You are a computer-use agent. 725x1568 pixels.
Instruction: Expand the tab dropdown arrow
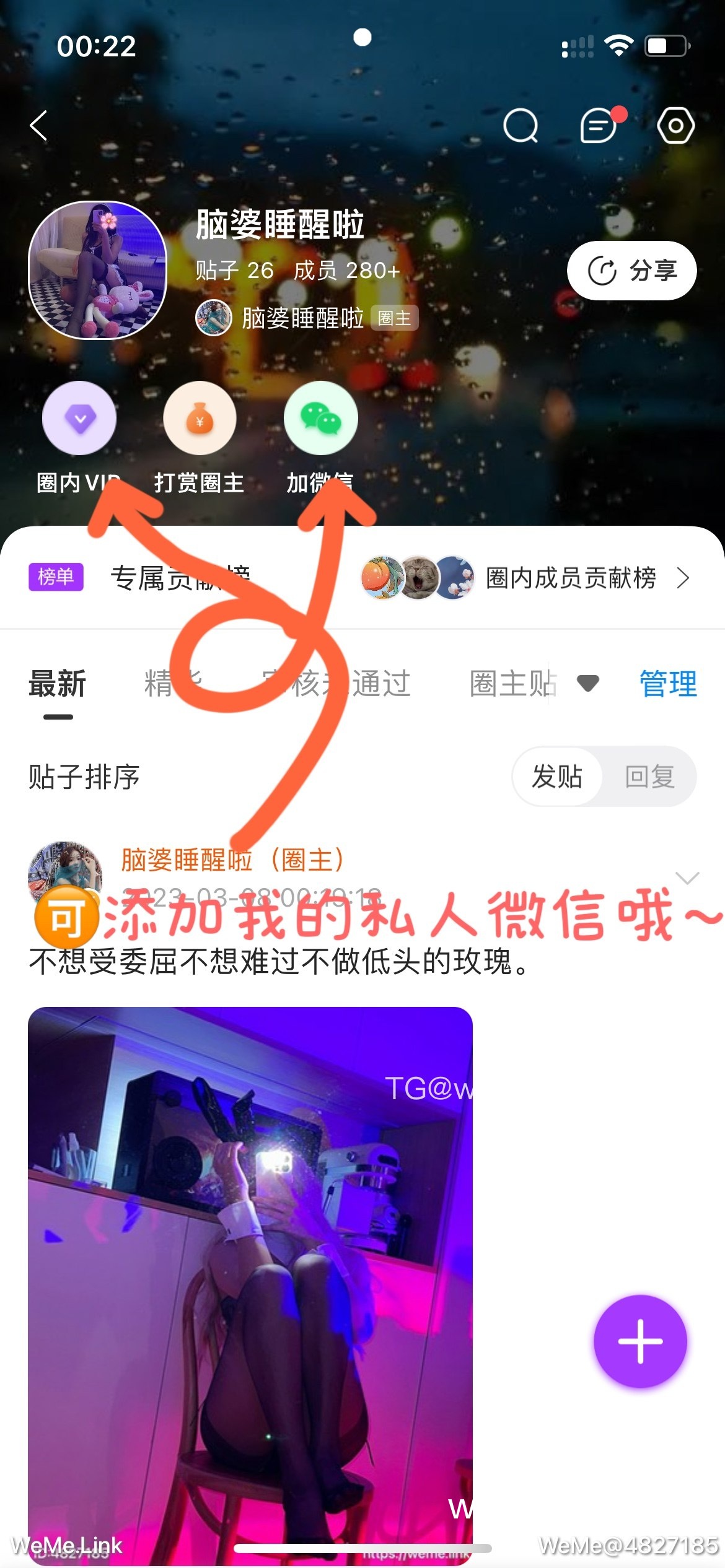pyautogui.click(x=587, y=683)
